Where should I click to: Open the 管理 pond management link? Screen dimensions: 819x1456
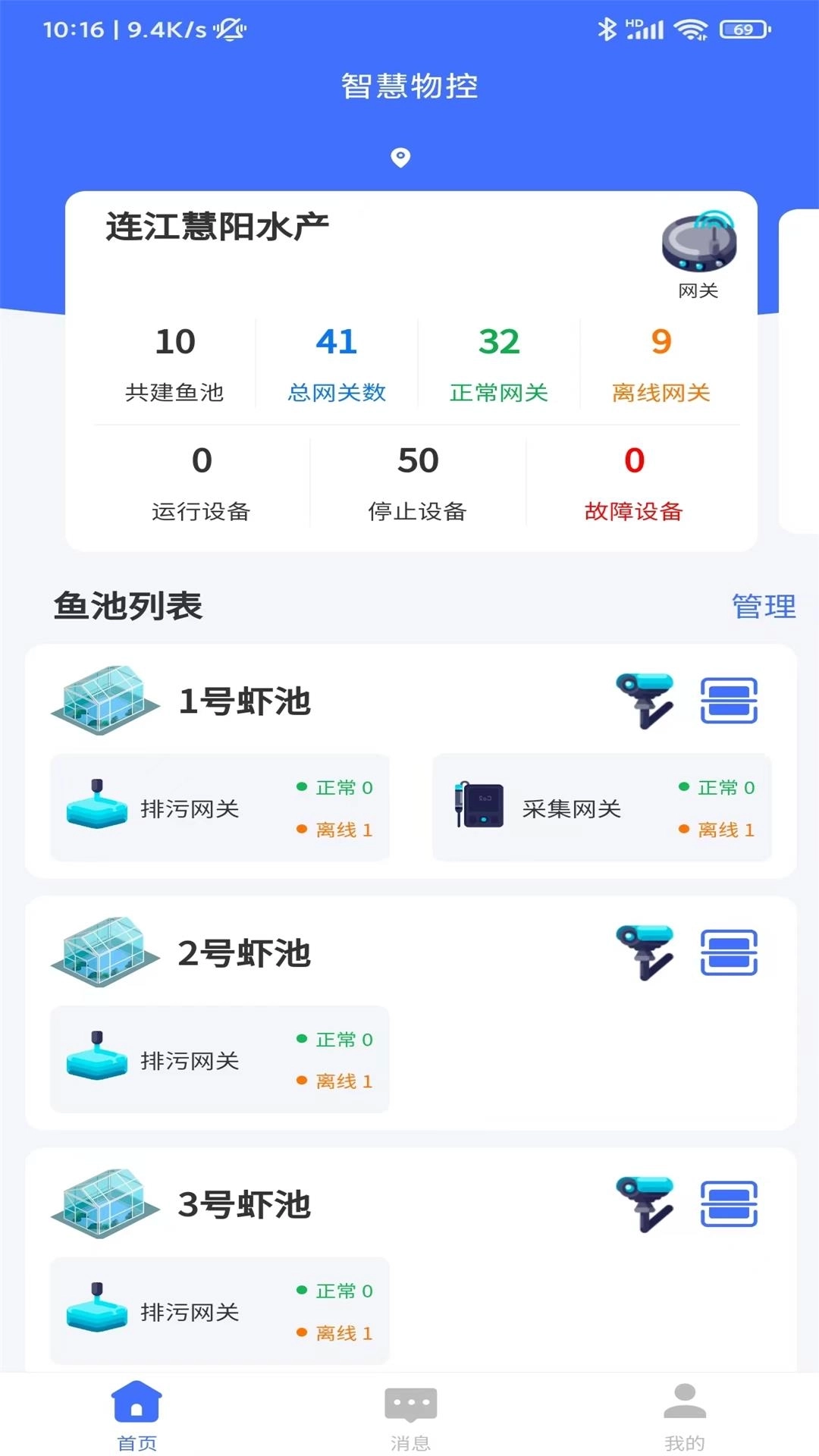click(763, 605)
